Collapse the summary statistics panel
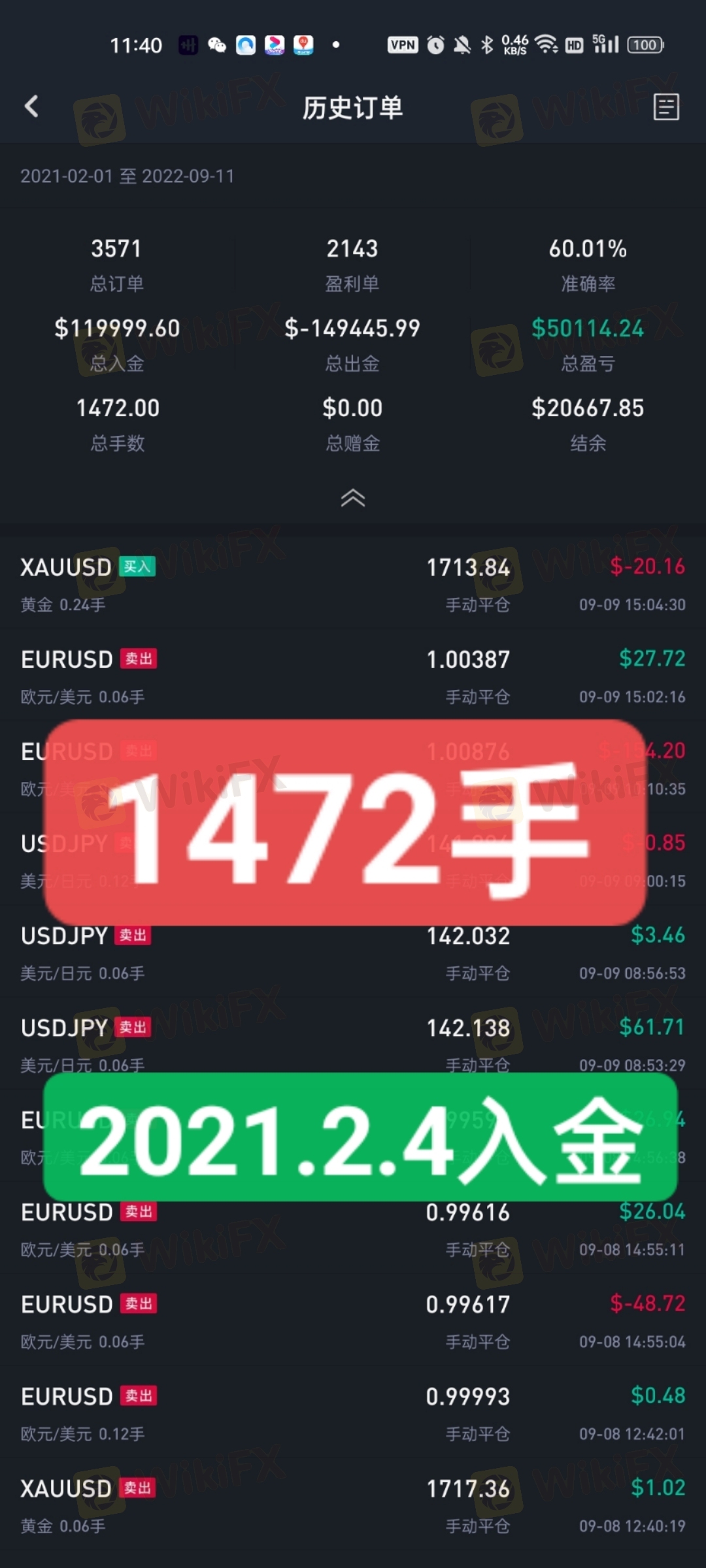The image size is (706, 1568). point(352,498)
